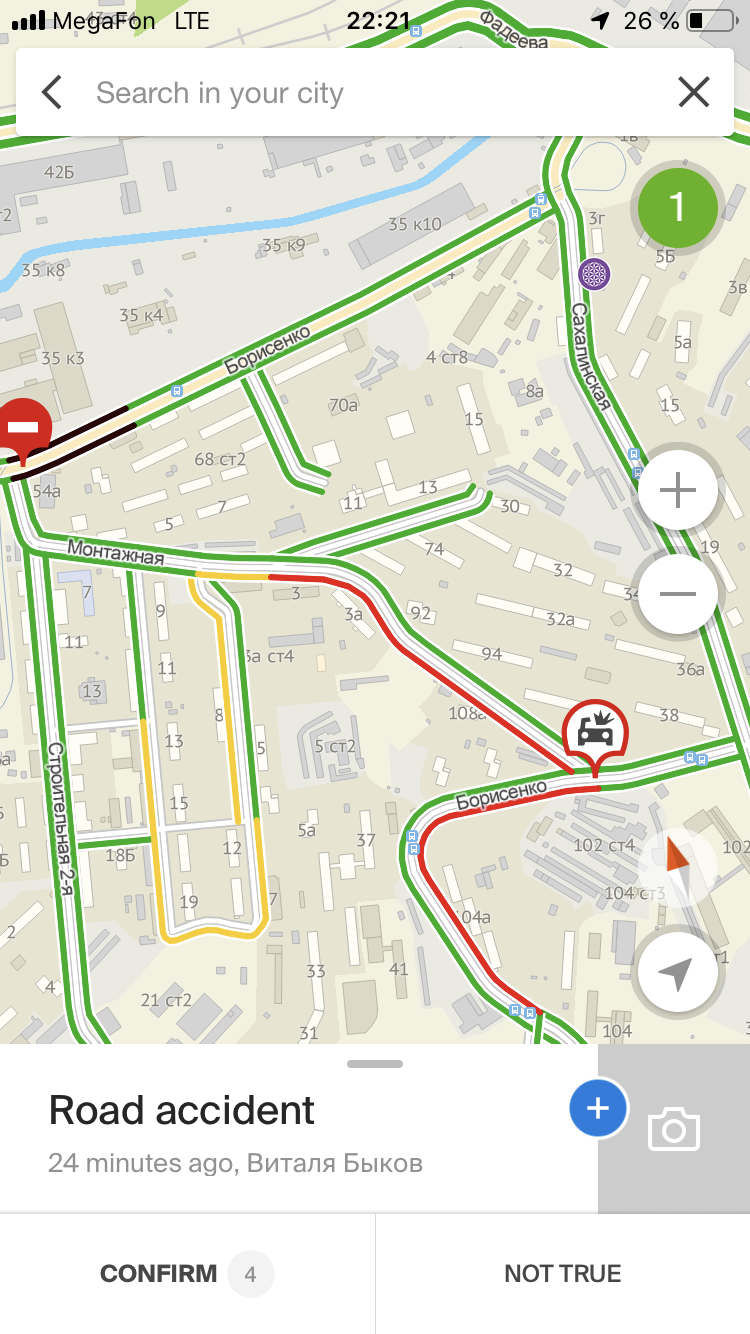Open the road closure marker on Борисенко
The width and height of the screenshot is (750, 1334).
[22, 428]
